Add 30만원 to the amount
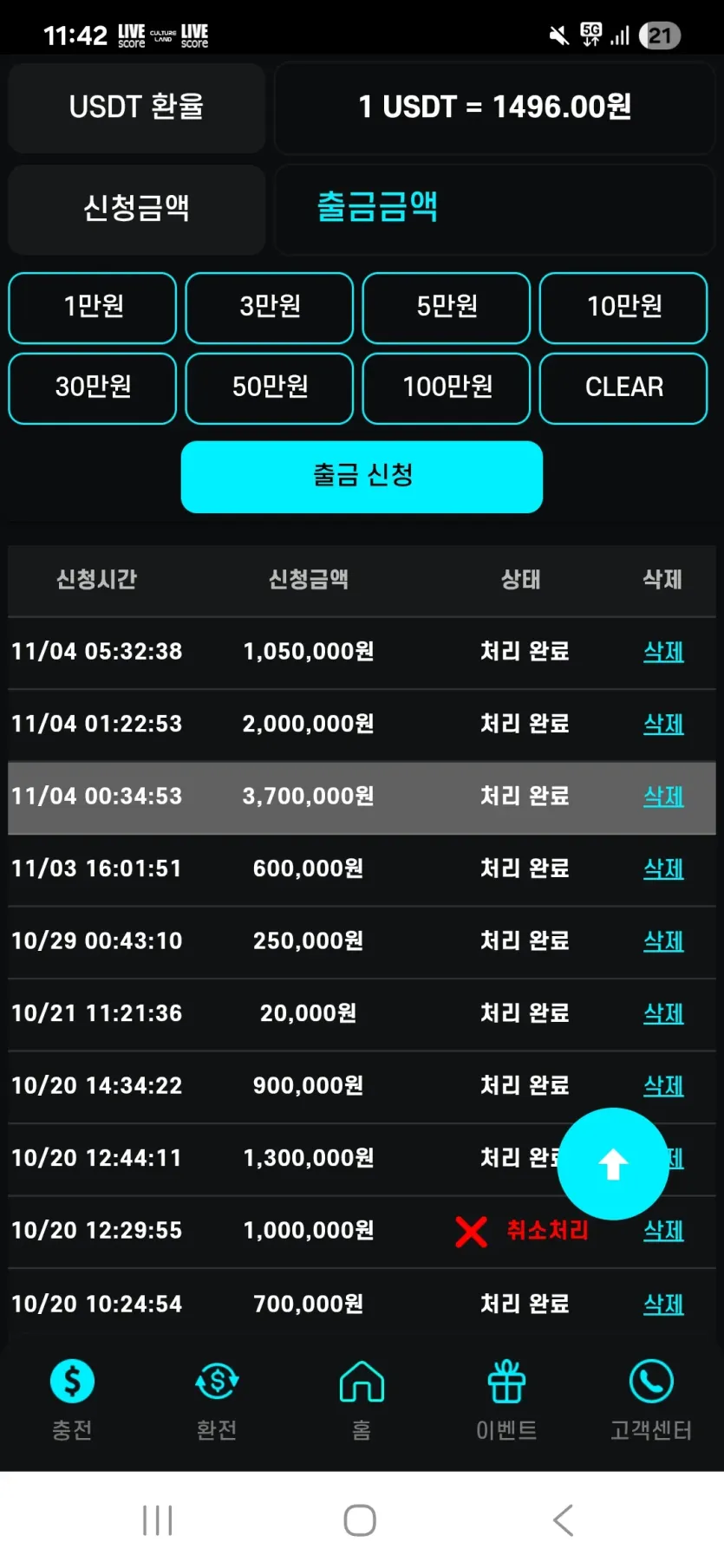 (93, 388)
